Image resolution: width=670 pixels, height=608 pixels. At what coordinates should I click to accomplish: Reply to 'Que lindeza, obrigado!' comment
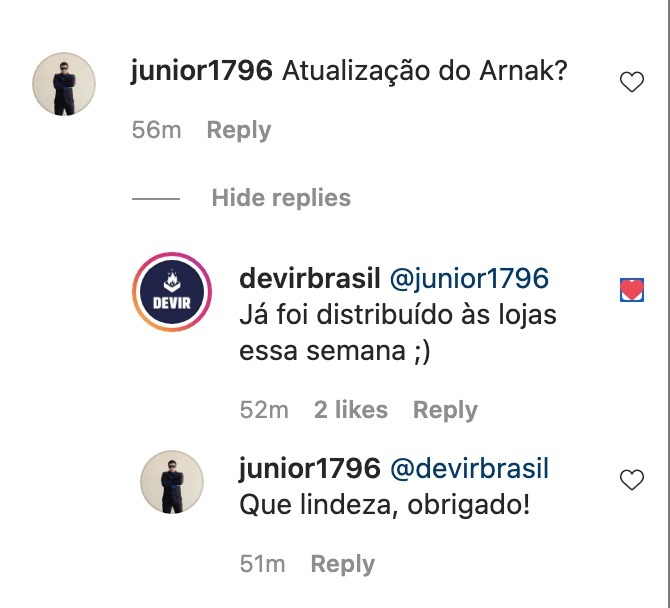tap(342, 564)
